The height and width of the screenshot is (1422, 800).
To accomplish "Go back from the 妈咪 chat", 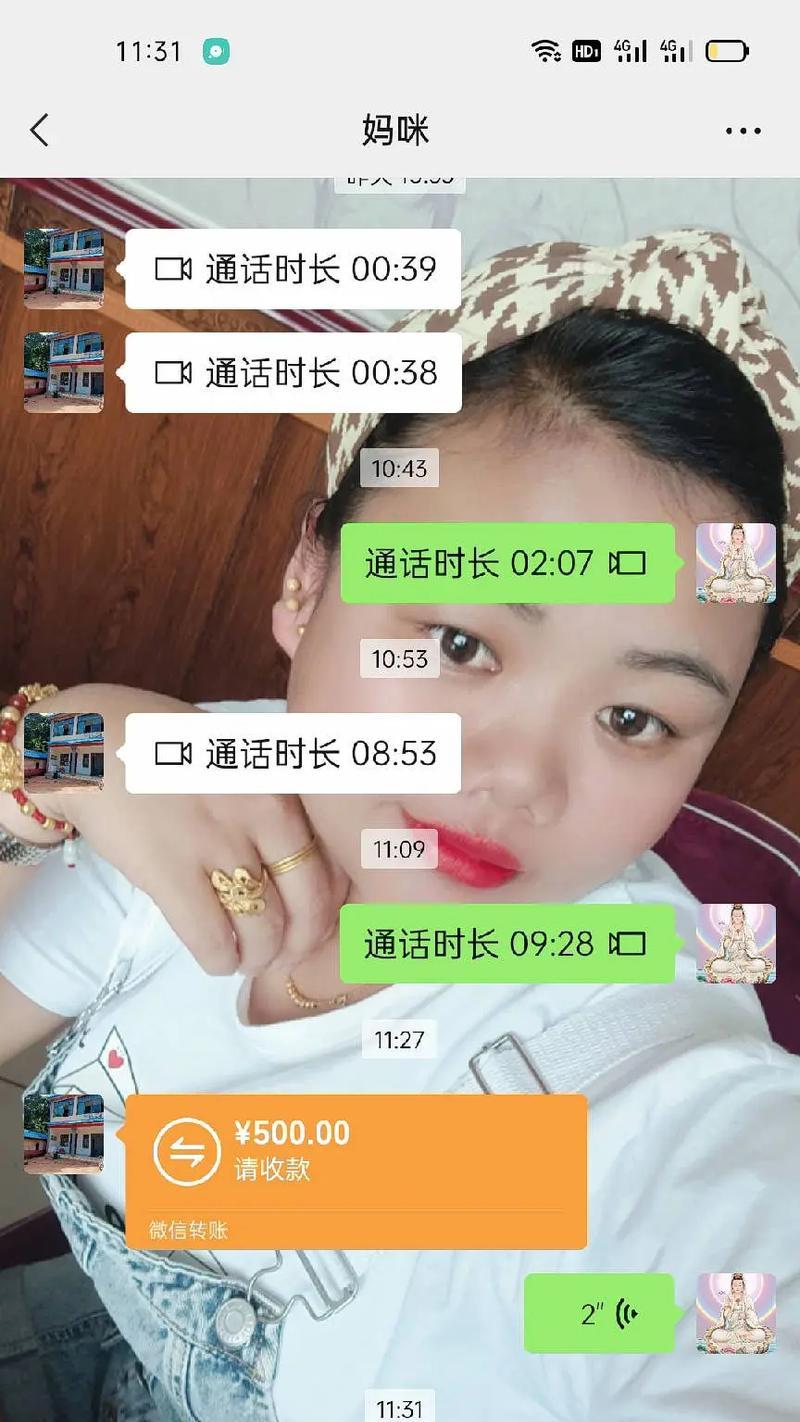I will click(x=40, y=130).
